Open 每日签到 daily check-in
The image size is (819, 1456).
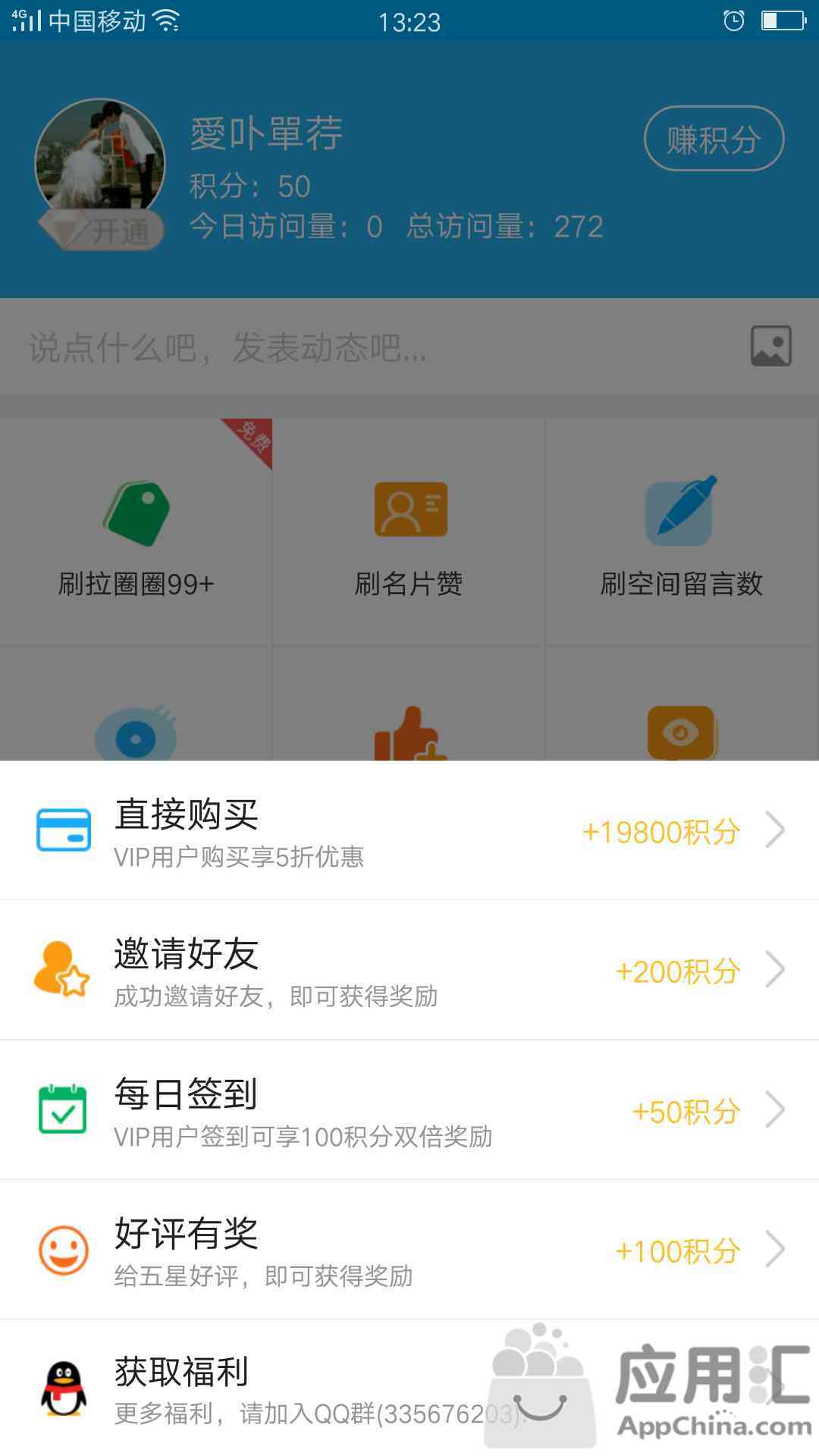coord(409,1111)
